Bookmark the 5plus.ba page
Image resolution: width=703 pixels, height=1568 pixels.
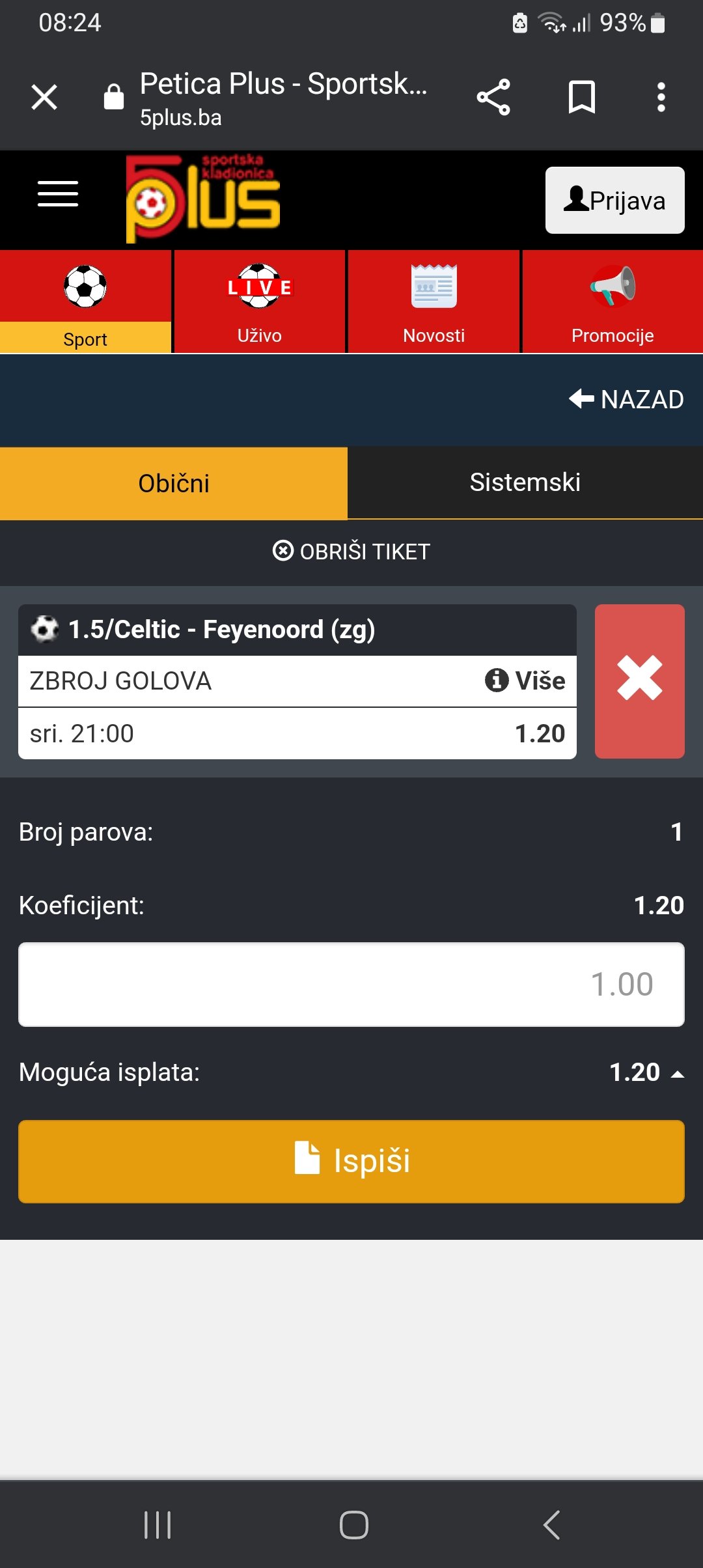[x=581, y=98]
